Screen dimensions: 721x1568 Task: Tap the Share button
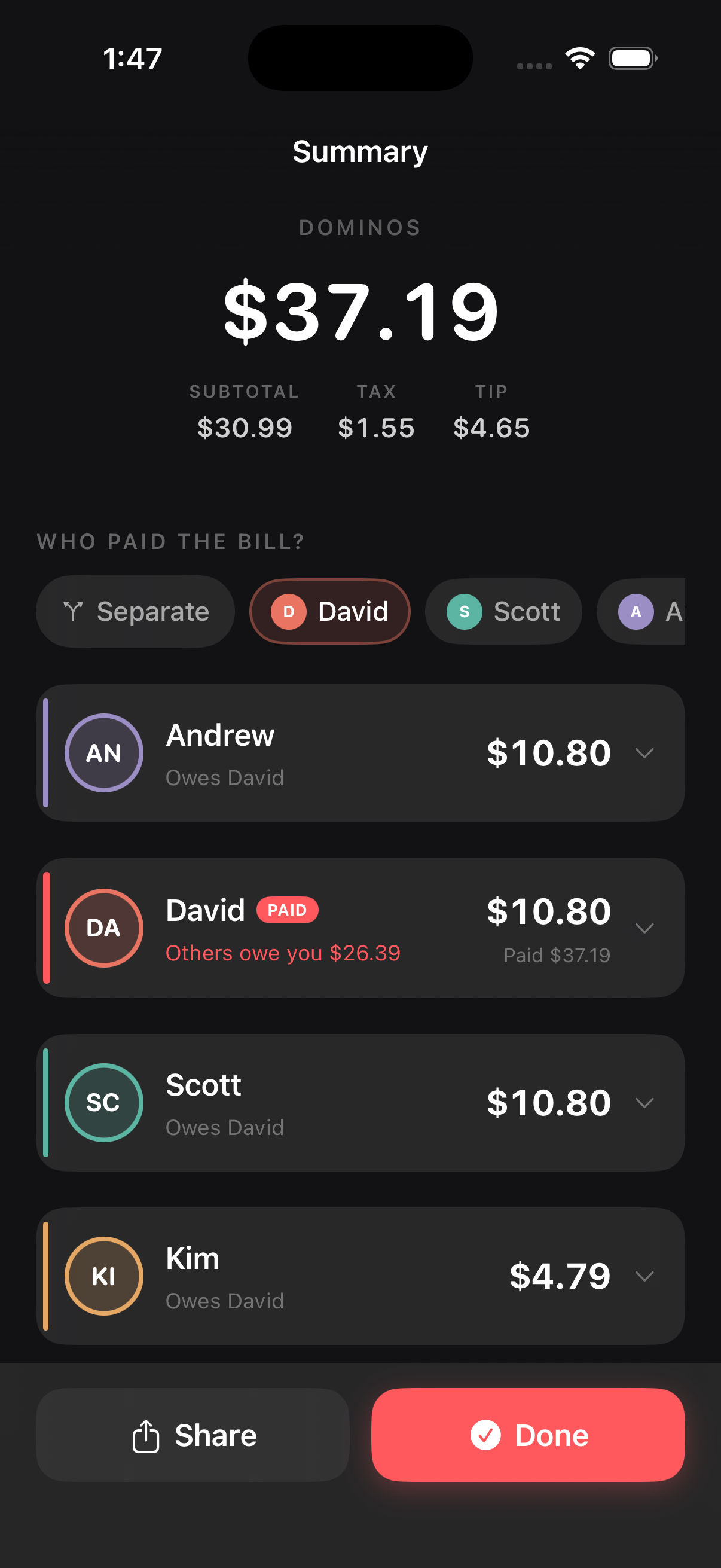193,1435
